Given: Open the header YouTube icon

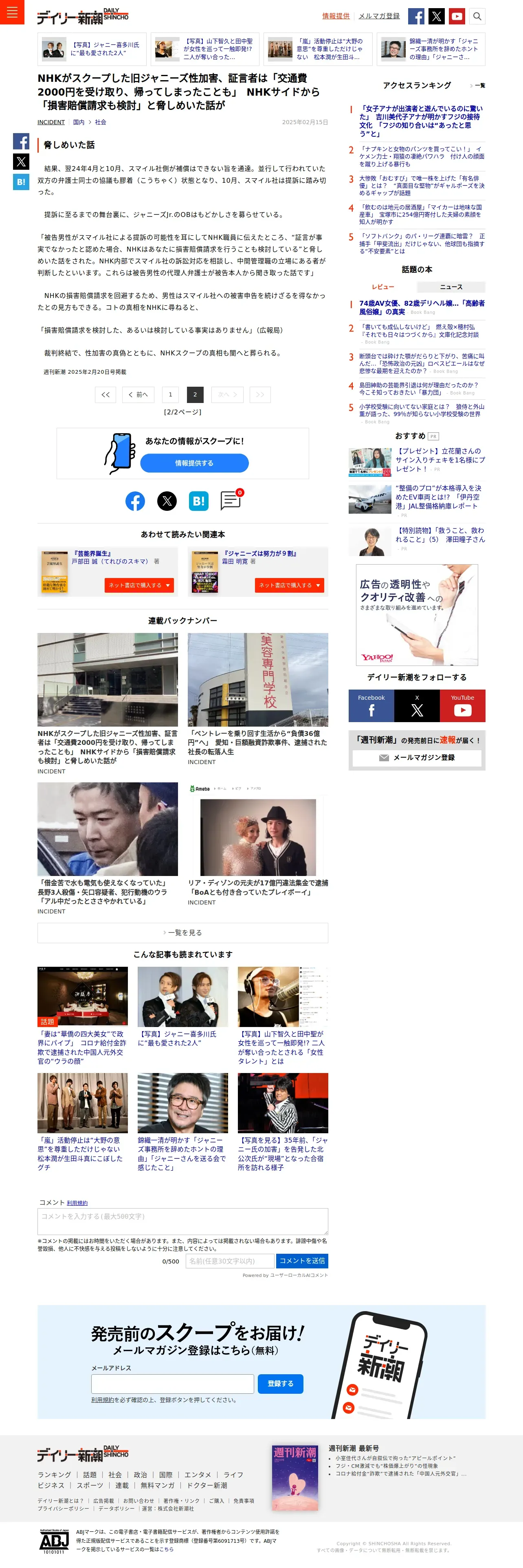Looking at the screenshot, I should (x=457, y=16).
